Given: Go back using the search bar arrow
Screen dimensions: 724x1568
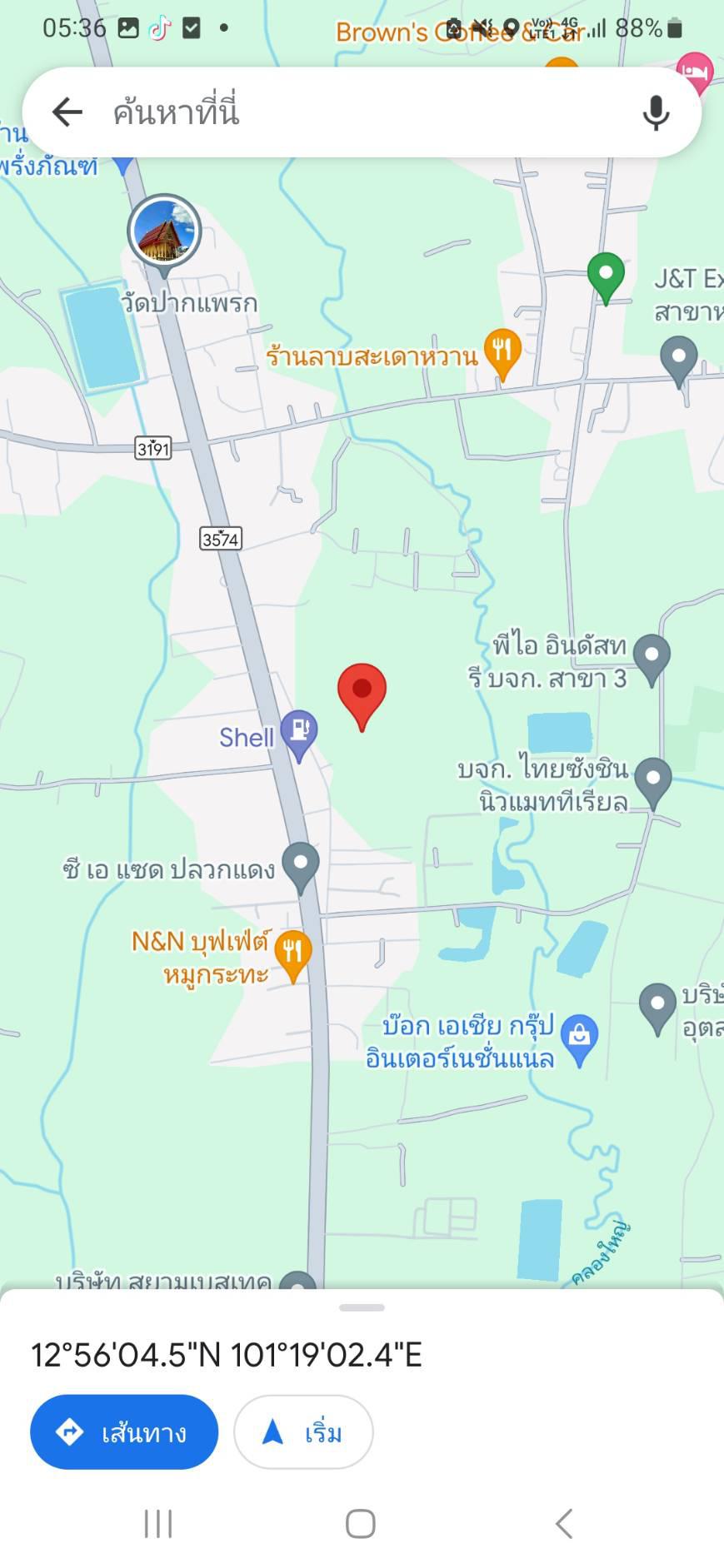Looking at the screenshot, I should (67, 112).
